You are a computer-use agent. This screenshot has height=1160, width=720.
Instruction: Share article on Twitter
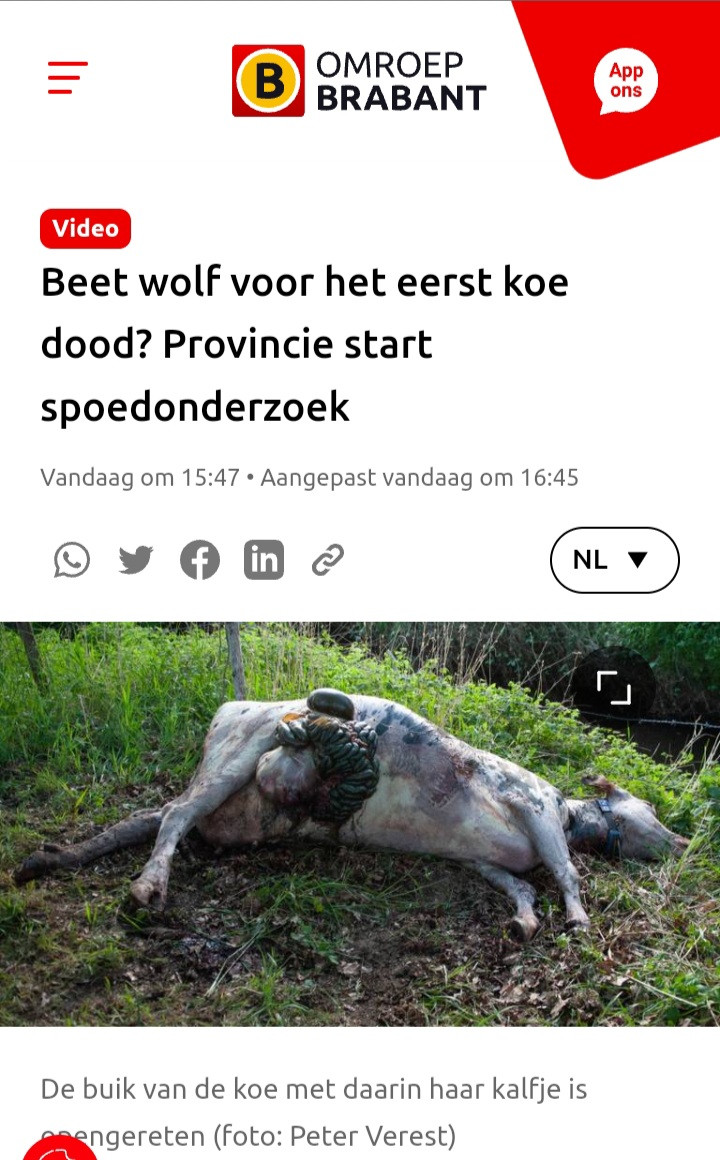click(136, 560)
